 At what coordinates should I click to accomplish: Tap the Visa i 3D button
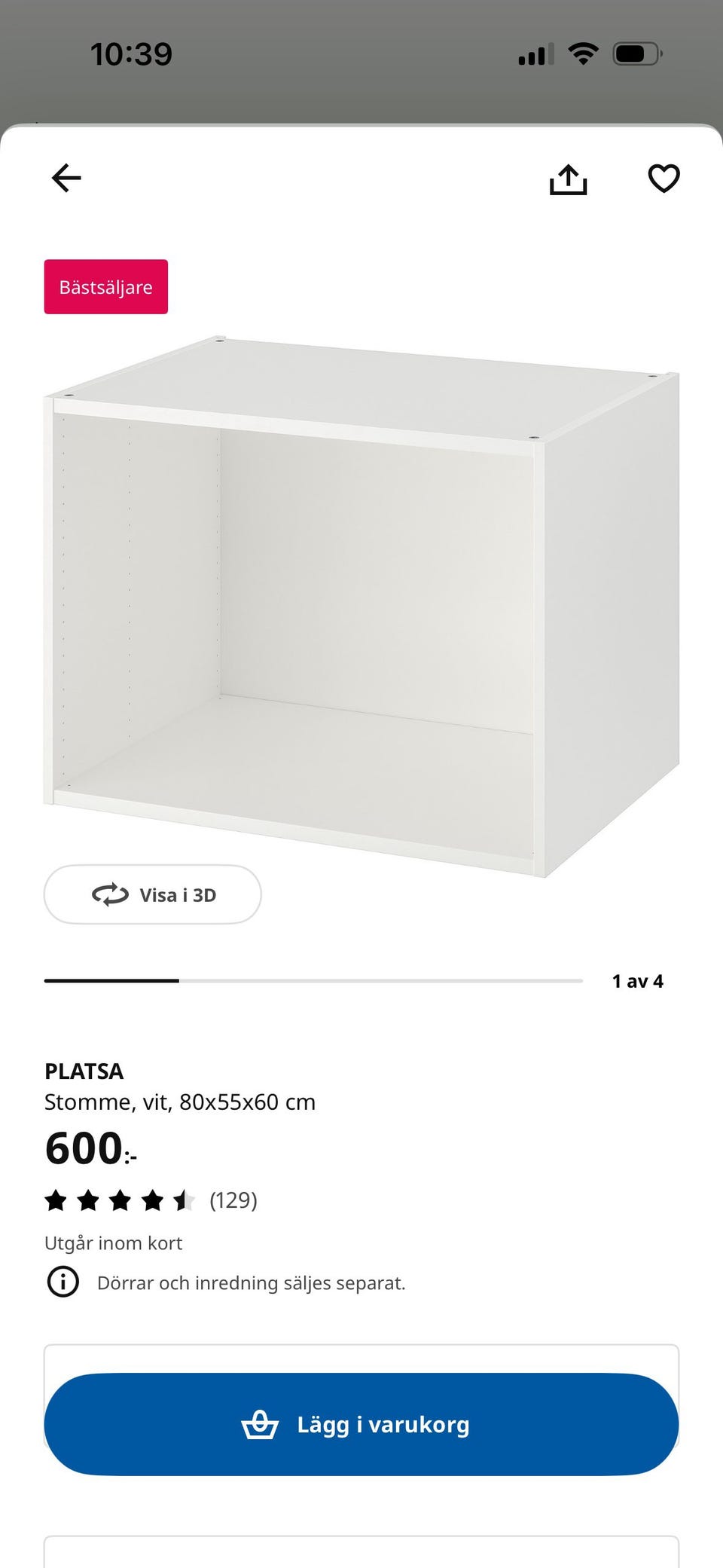tap(153, 894)
